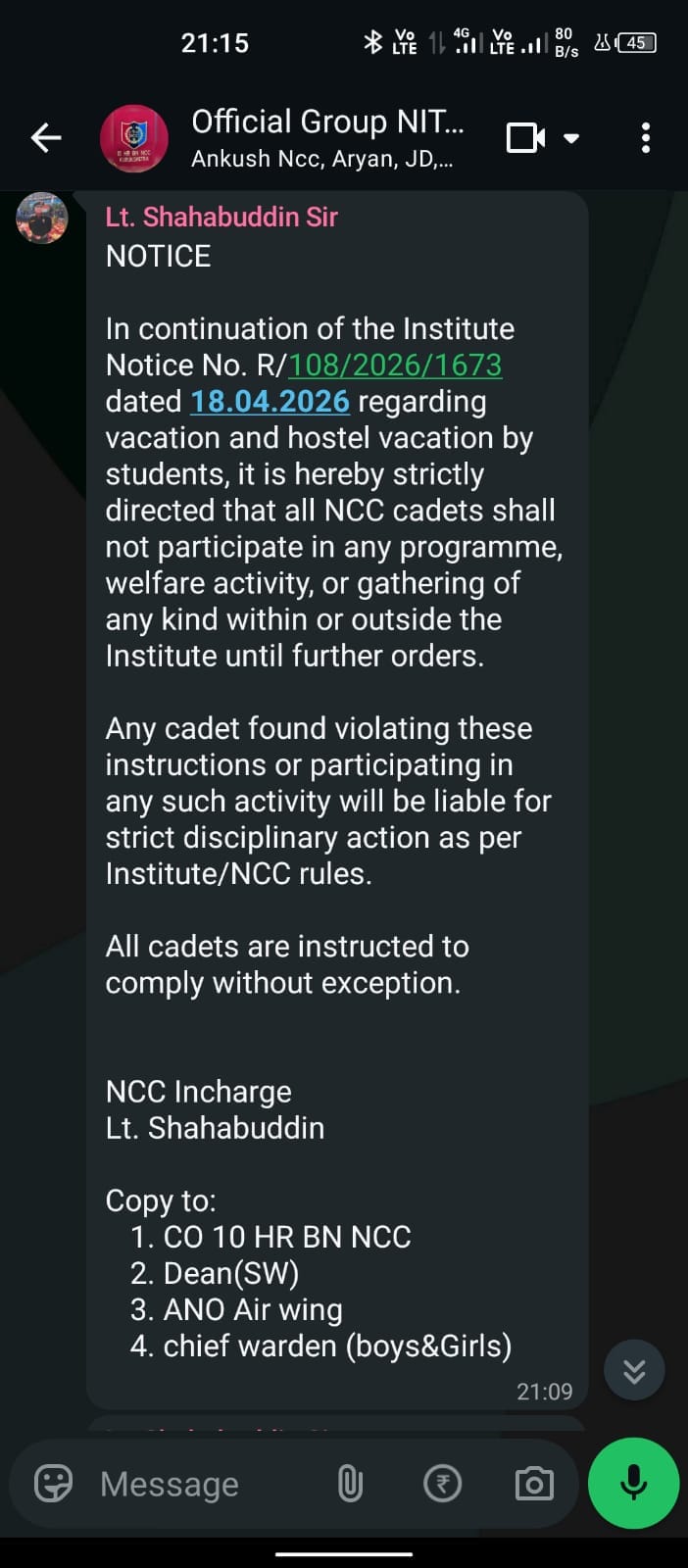Record a voice message with the microphone
This screenshot has width=688, height=1568.
tap(634, 1483)
